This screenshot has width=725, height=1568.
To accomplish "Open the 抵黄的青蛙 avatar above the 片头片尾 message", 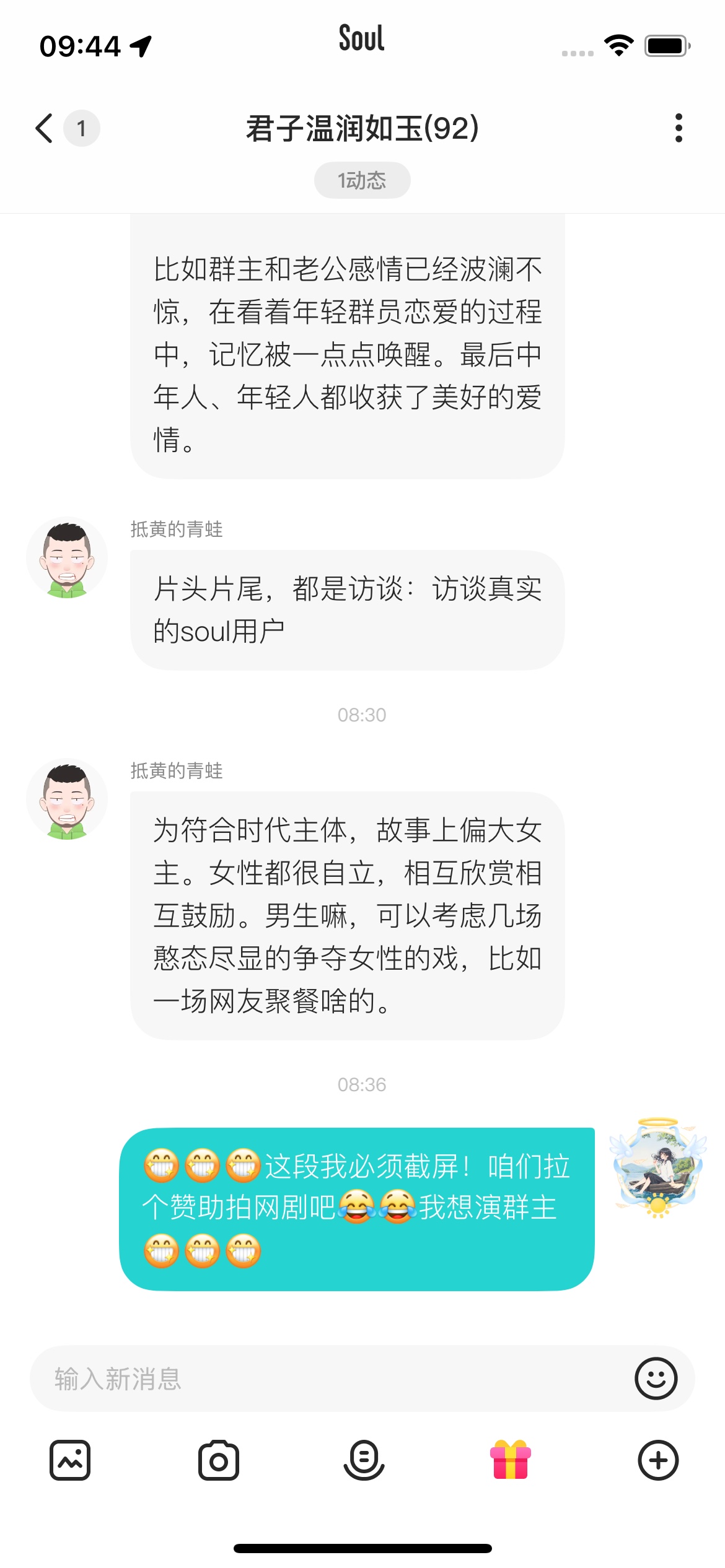I will click(x=67, y=558).
